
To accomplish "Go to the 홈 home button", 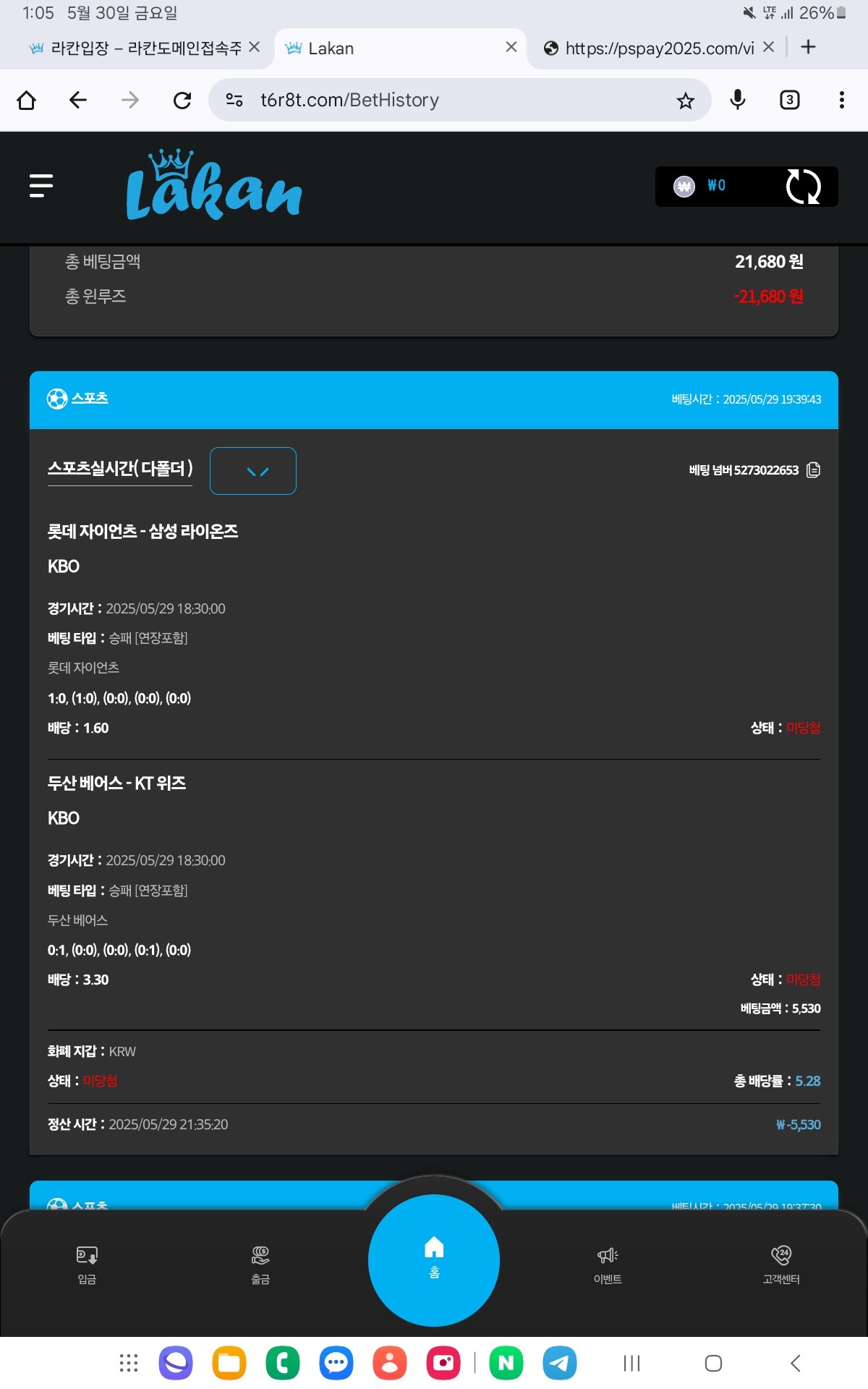I will [434, 1260].
